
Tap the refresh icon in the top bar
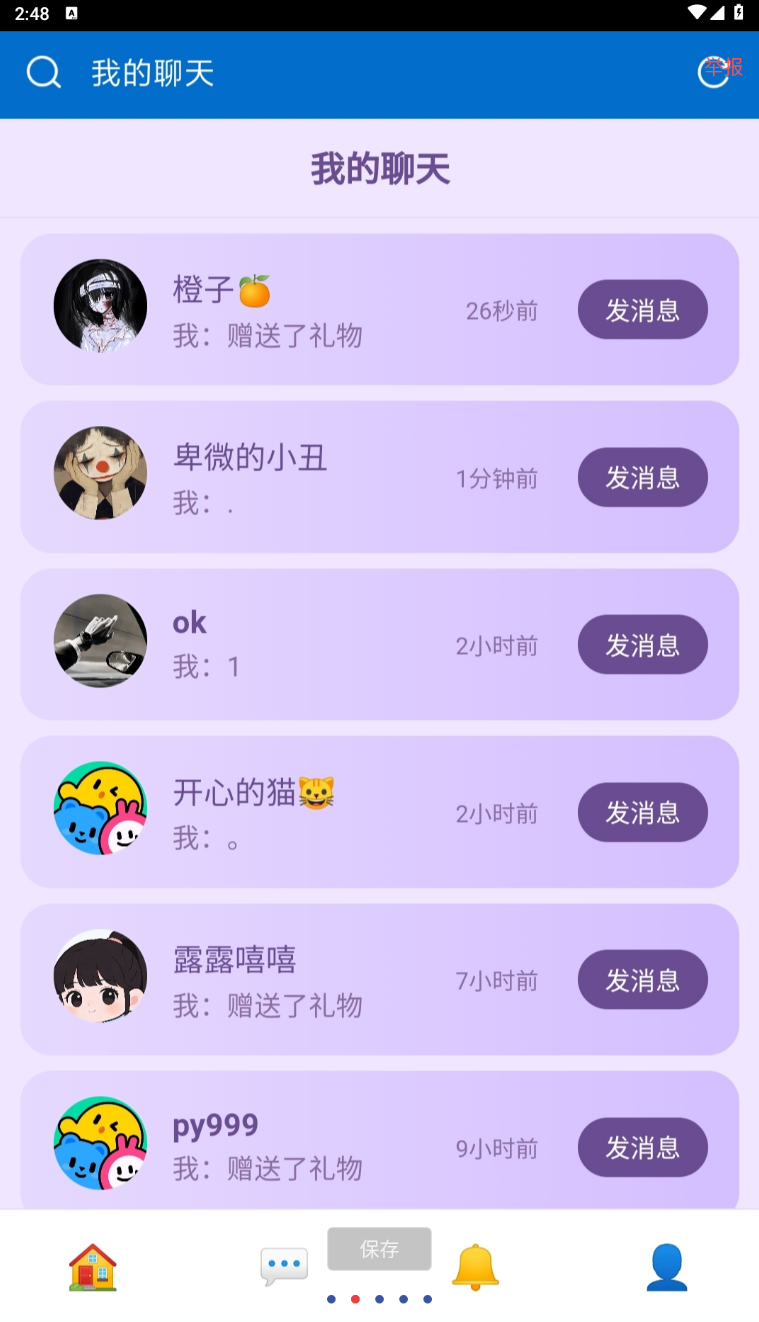(x=713, y=72)
